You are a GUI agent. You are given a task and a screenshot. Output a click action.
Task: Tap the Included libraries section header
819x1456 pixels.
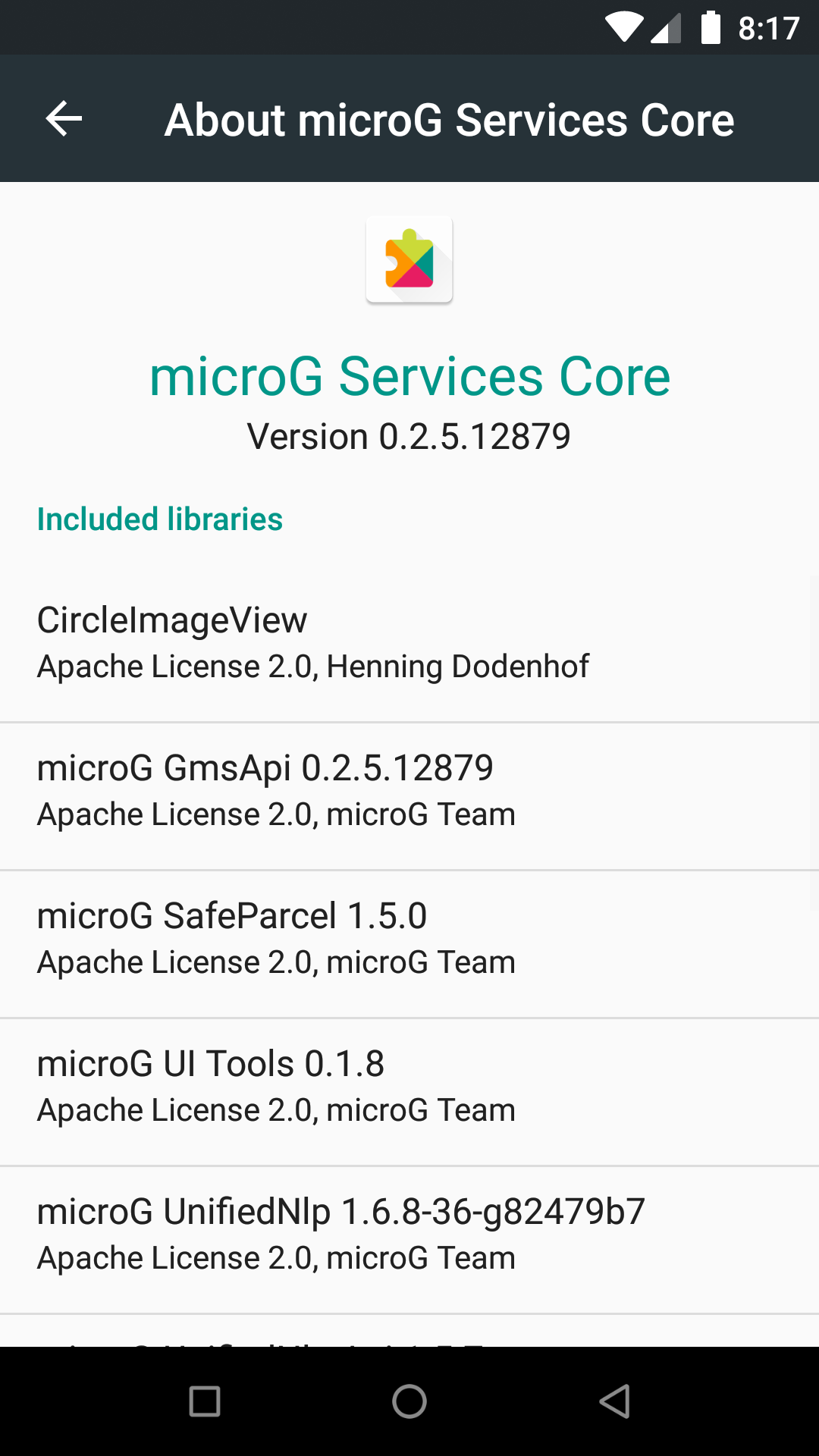tap(160, 519)
